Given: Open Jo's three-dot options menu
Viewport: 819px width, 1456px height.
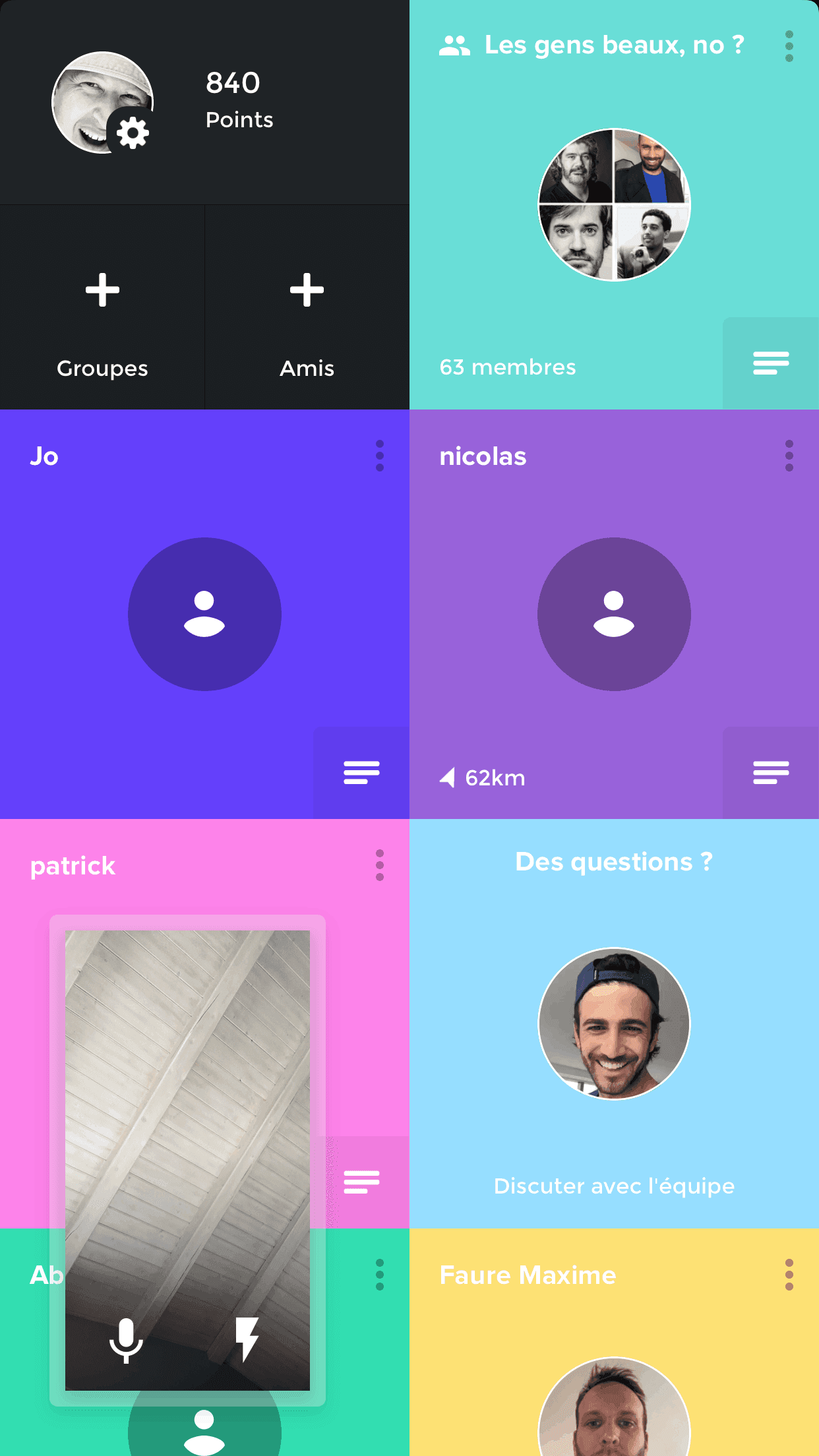Looking at the screenshot, I should coord(379,456).
